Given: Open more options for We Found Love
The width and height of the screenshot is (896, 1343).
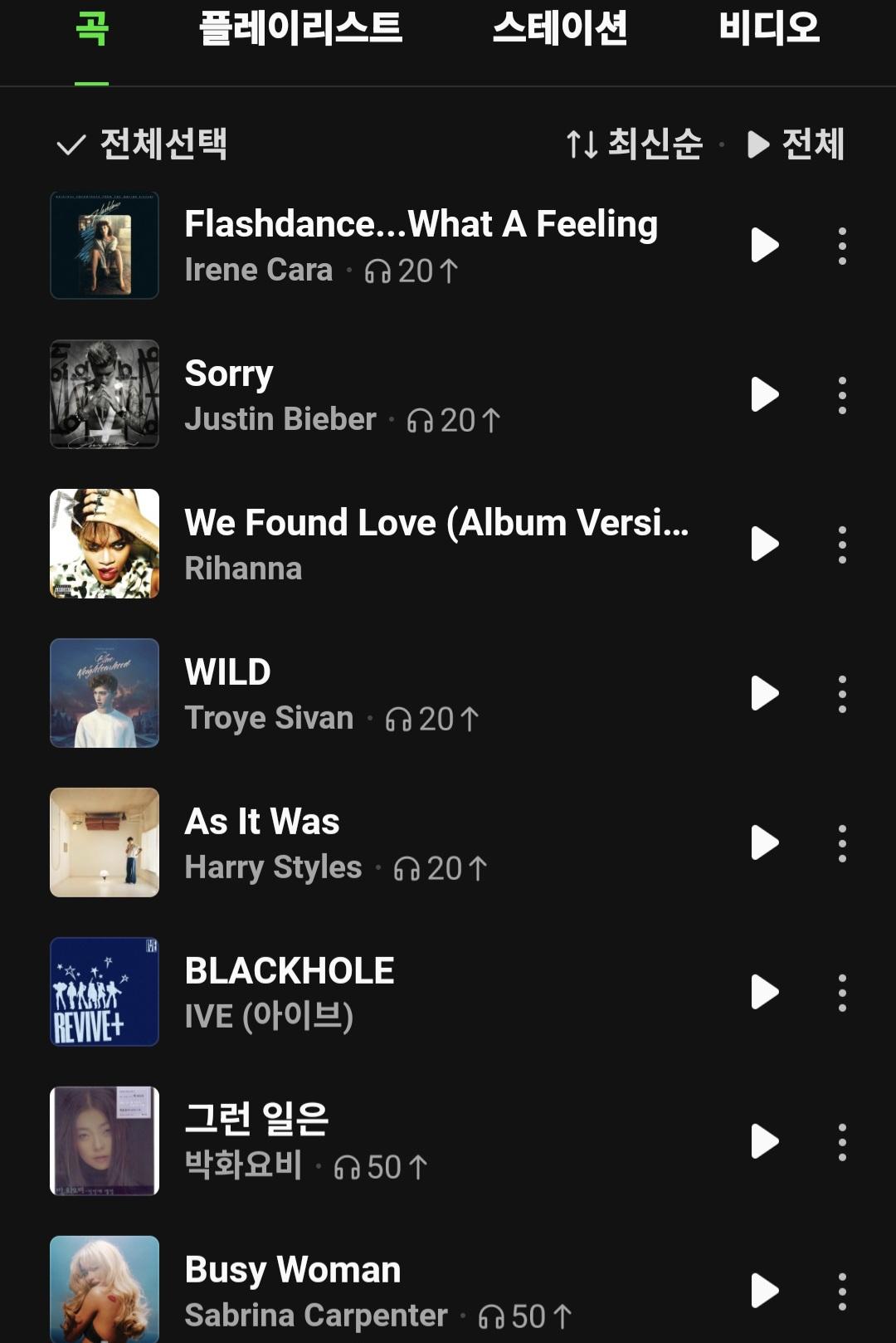Looking at the screenshot, I should (x=842, y=545).
